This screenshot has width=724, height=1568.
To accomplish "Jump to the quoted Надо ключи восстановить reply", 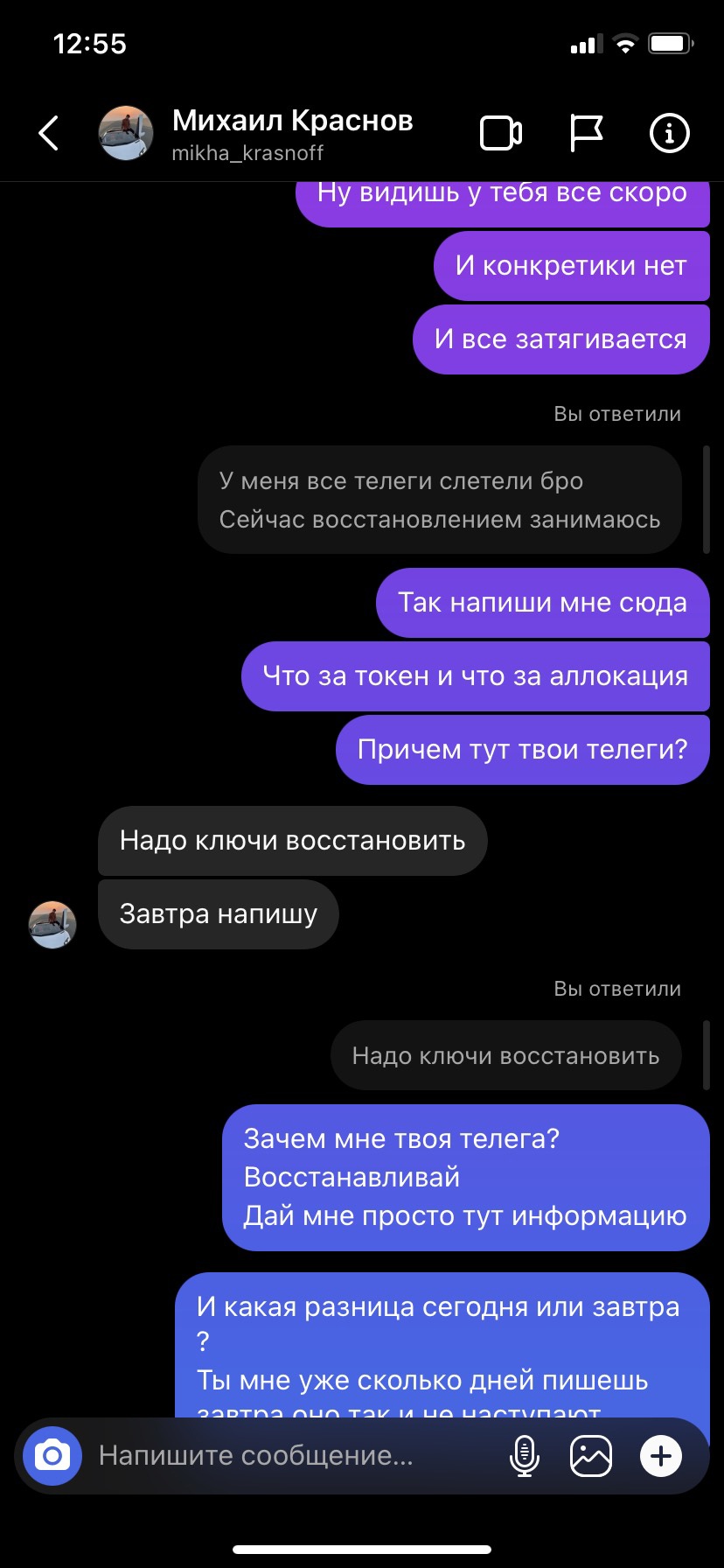I will (x=505, y=1055).
